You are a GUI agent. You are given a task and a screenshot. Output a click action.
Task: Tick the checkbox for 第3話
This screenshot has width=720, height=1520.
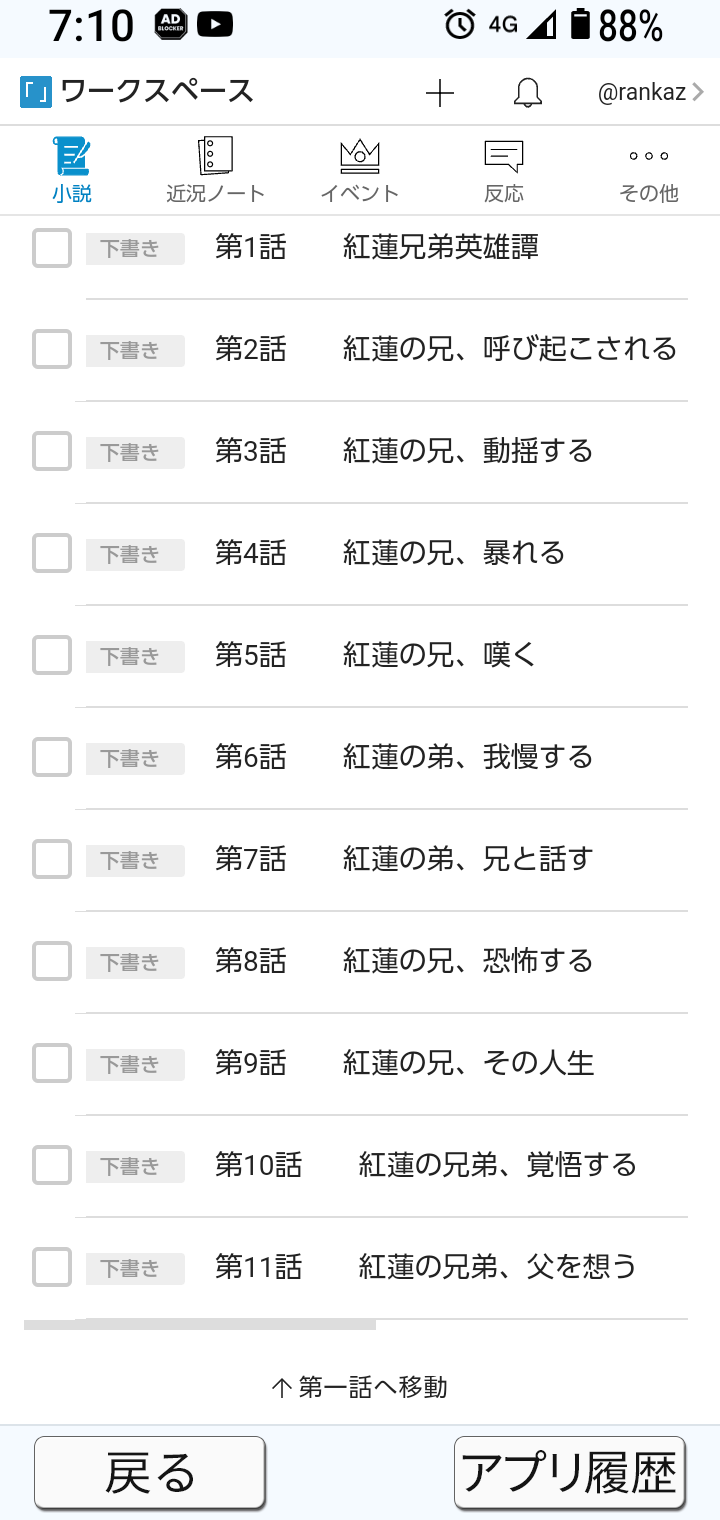(x=52, y=452)
